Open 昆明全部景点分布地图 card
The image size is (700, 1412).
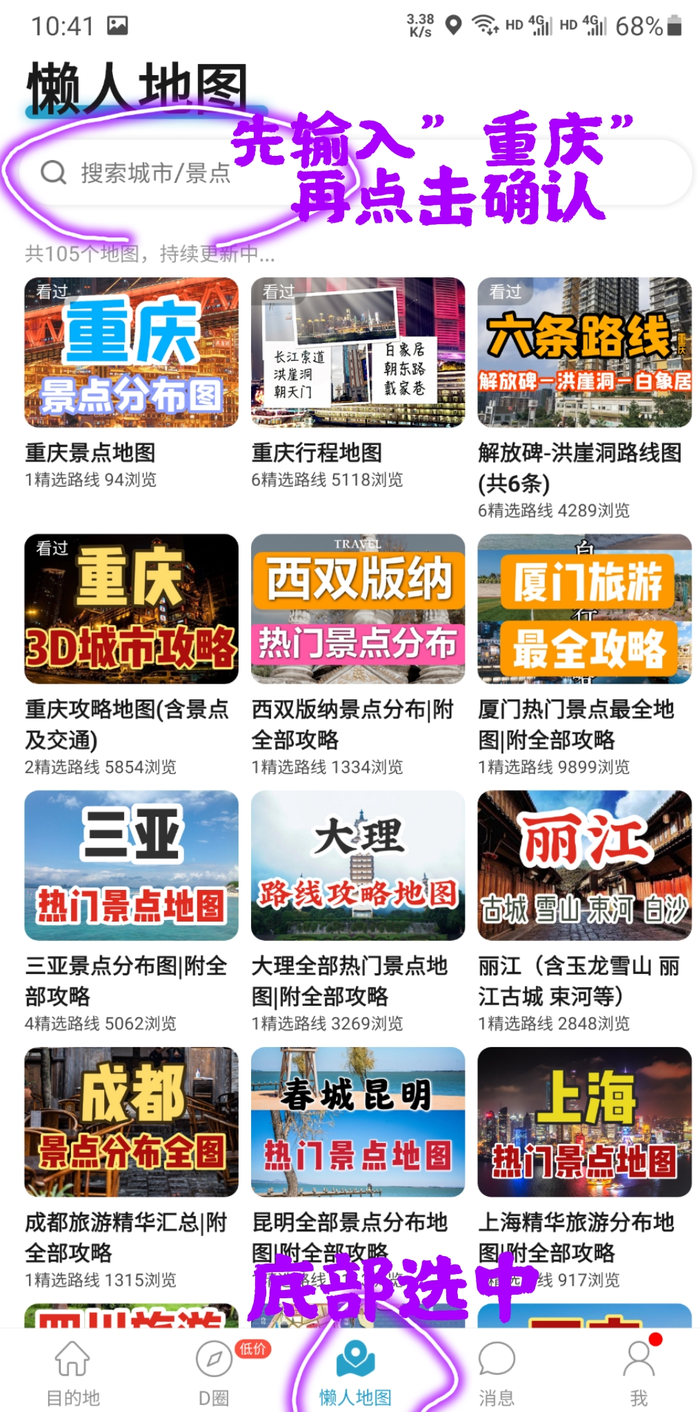pos(358,1122)
